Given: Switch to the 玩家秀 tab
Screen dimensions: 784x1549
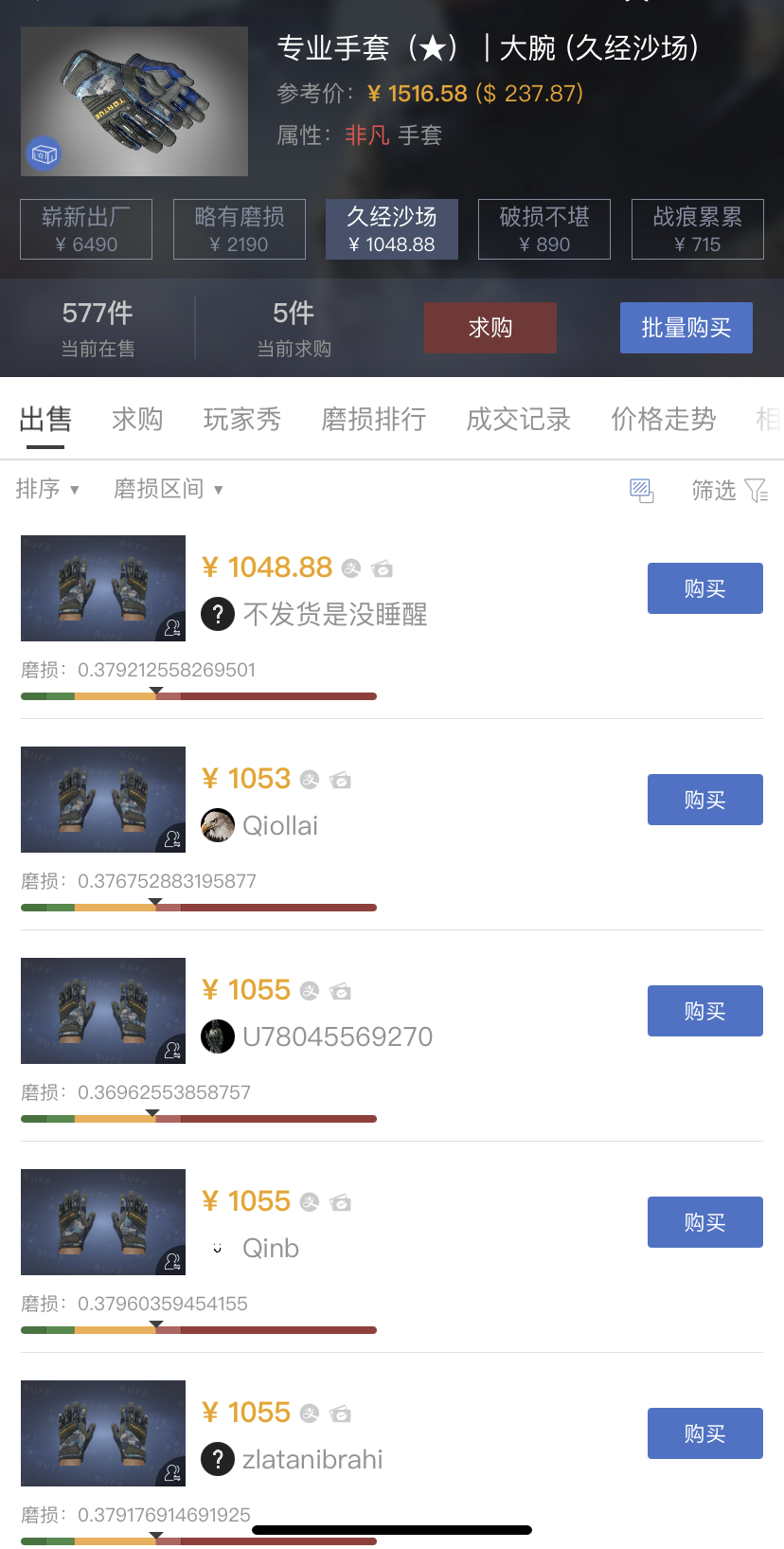Looking at the screenshot, I should click(x=242, y=419).
